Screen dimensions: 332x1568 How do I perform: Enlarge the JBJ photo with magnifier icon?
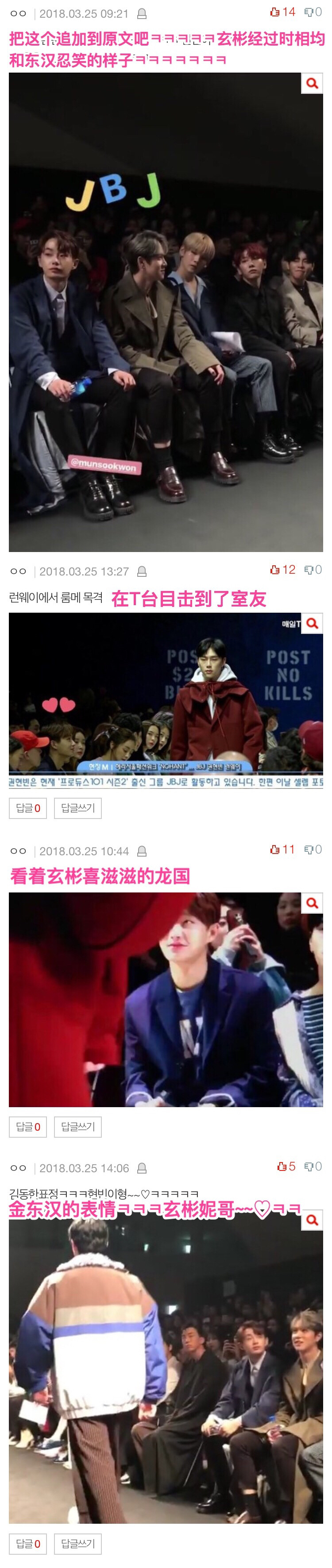pyautogui.click(x=312, y=83)
